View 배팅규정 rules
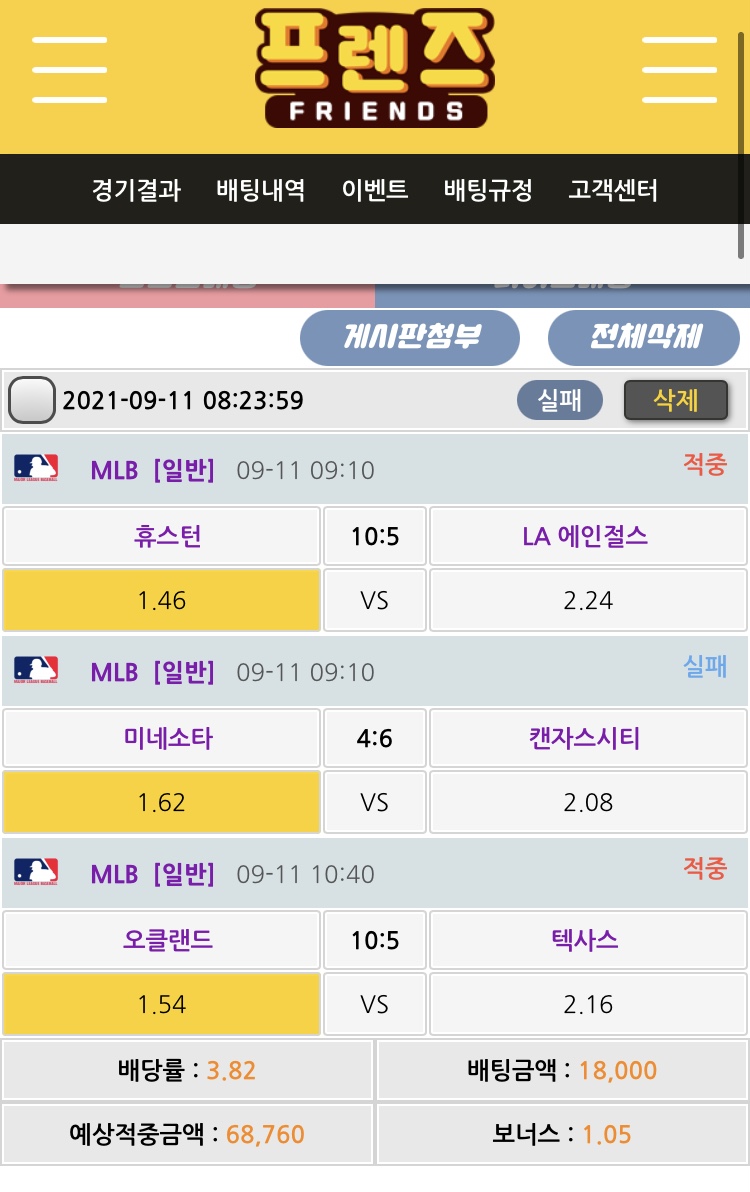Screen dimensions: 750x1192 [x=488, y=190]
